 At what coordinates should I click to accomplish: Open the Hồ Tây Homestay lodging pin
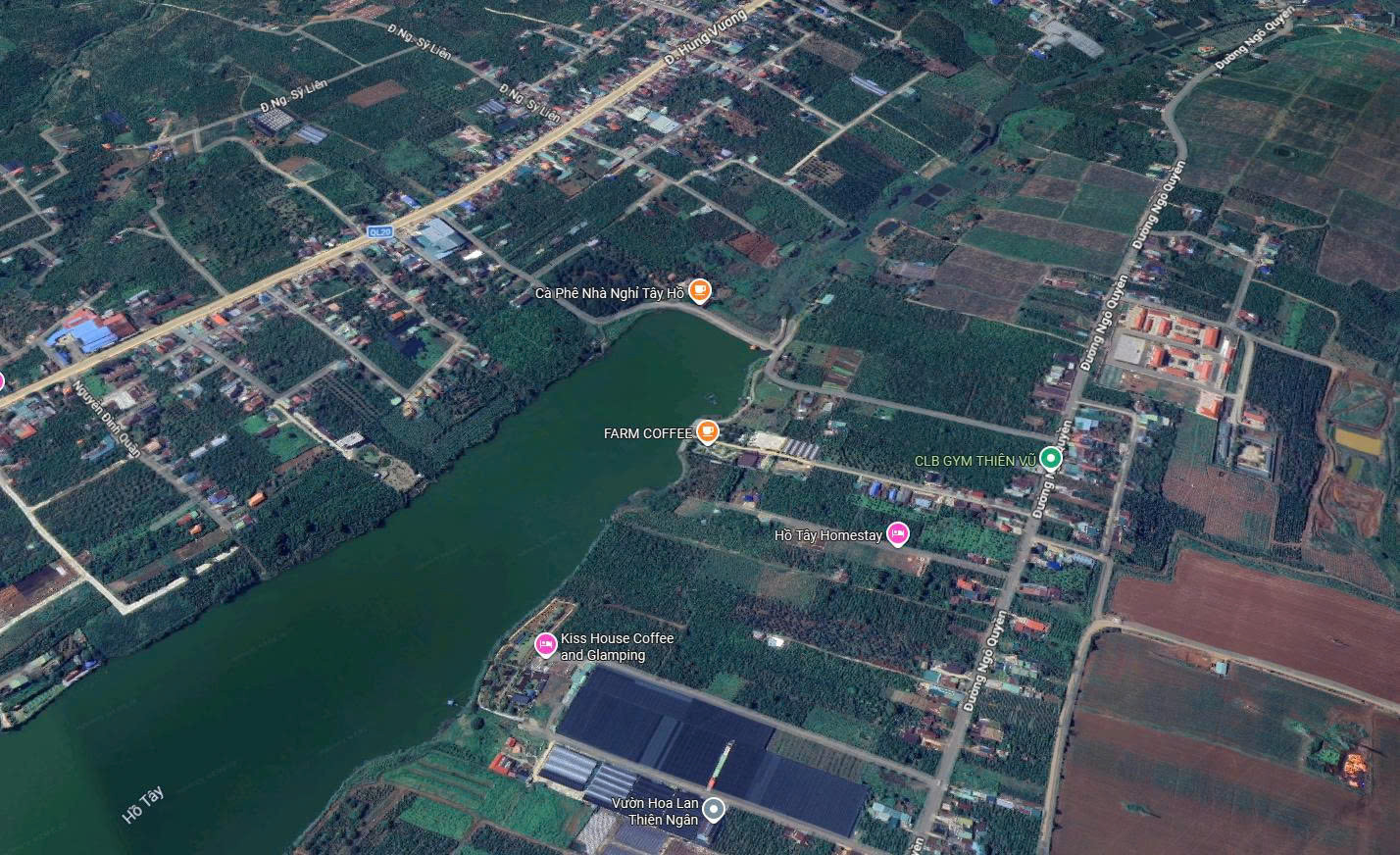[897, 534]
